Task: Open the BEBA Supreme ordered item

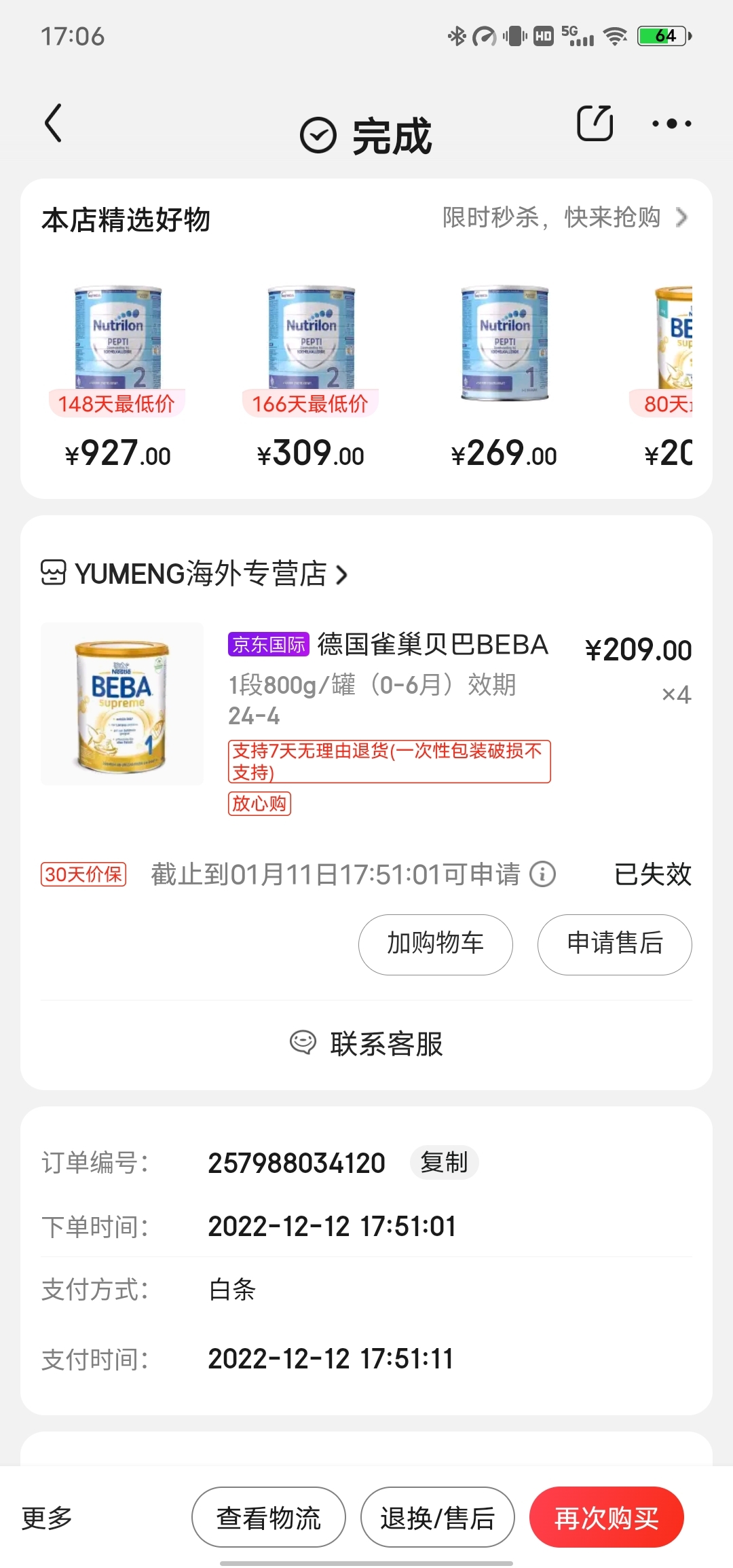Action: [x=122, y=704]
